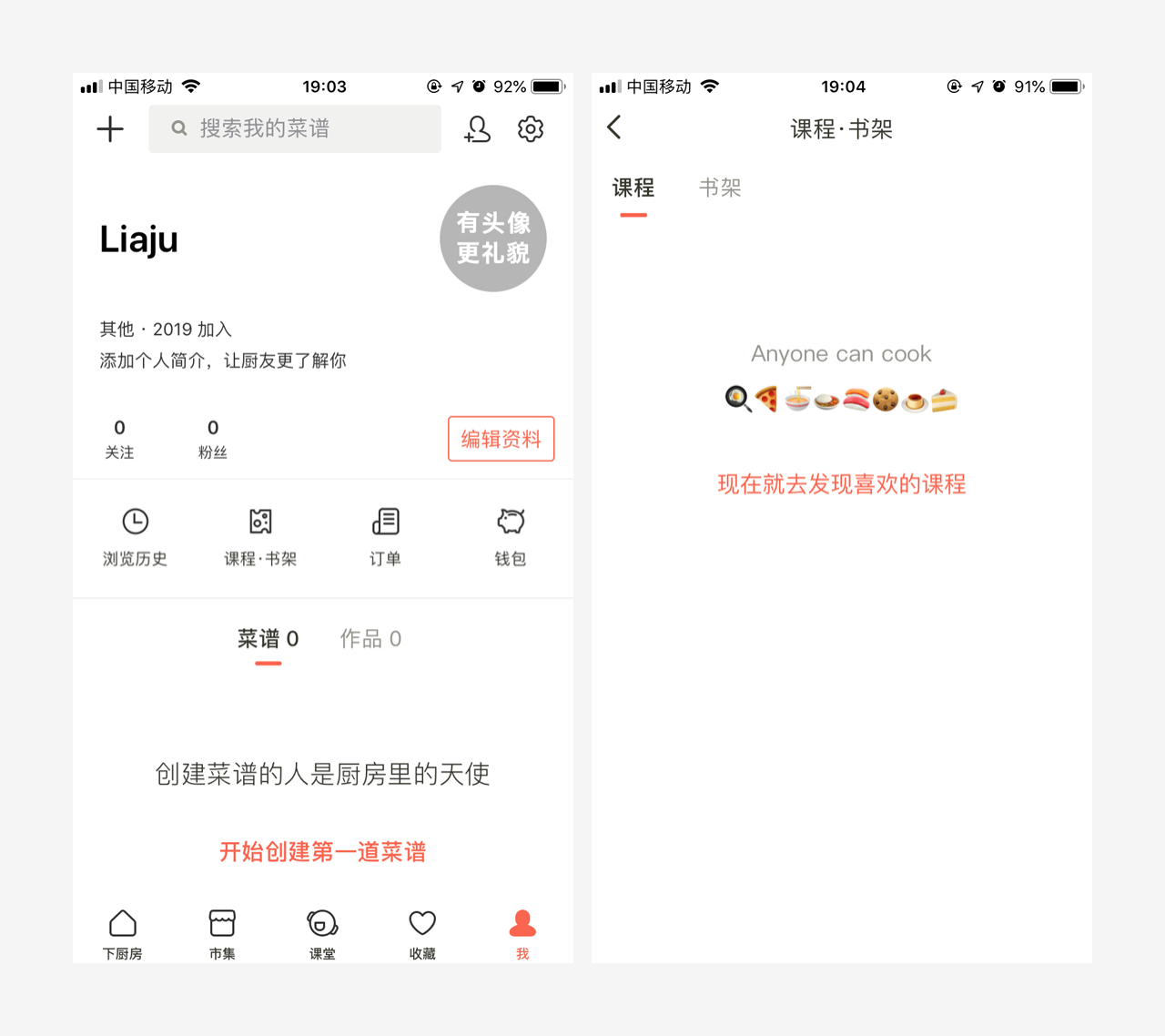View the 粉丝 followers list
The height and width of the screenshot is (1036, 1165).
click(213, 439)
